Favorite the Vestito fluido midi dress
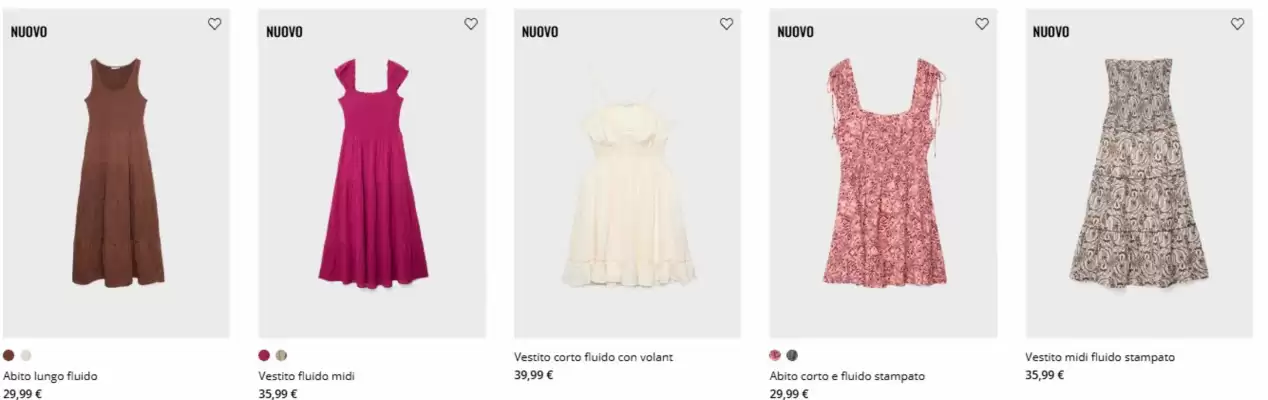The image size is (1268, 400). (x=470, y=24)
